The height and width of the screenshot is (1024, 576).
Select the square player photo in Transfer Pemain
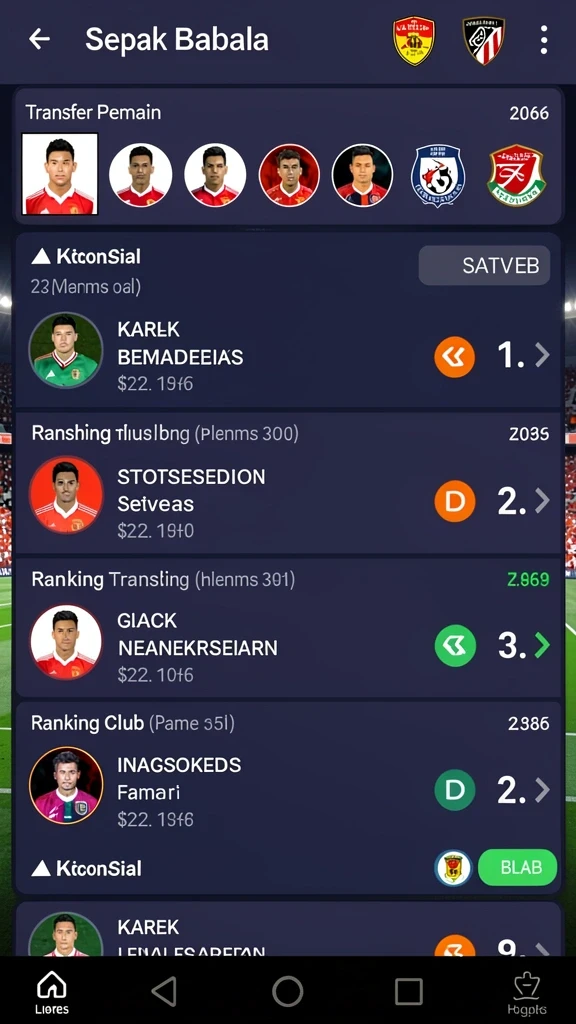coord(60,174)
